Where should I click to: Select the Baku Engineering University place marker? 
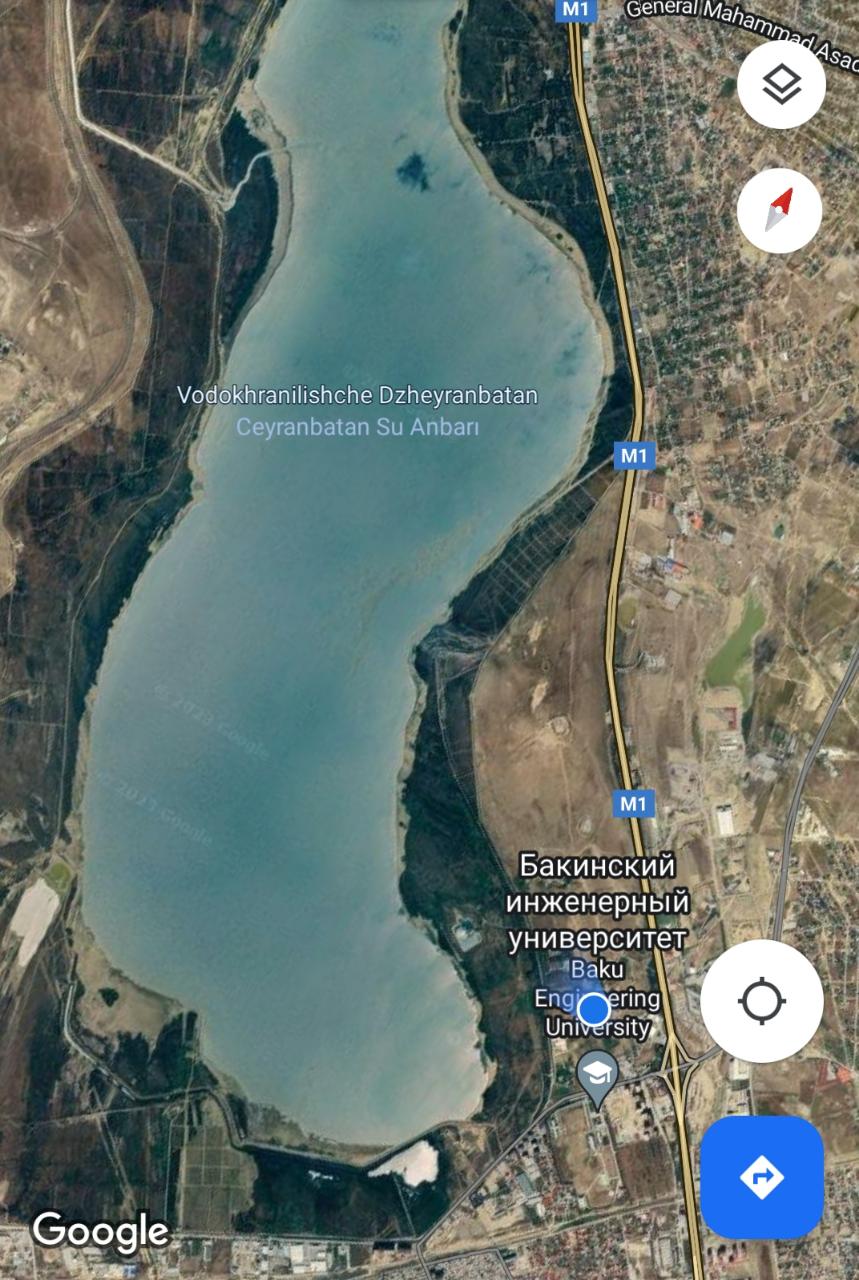599,1076
